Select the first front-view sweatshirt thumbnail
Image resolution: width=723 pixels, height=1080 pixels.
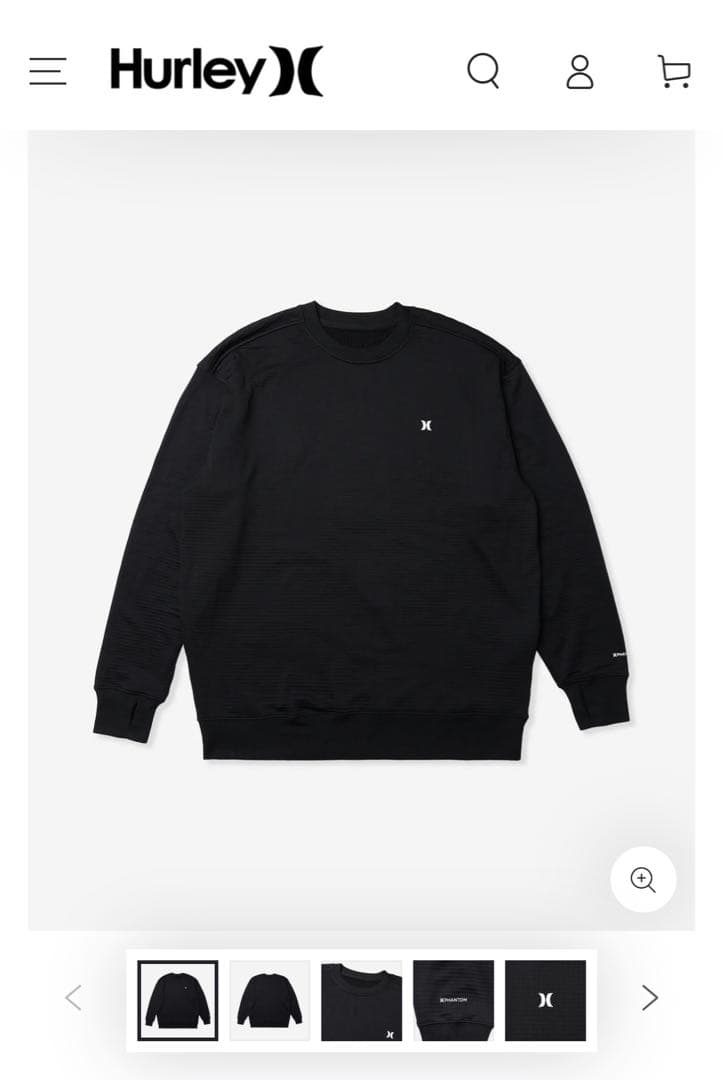[x=178, y=1000]
